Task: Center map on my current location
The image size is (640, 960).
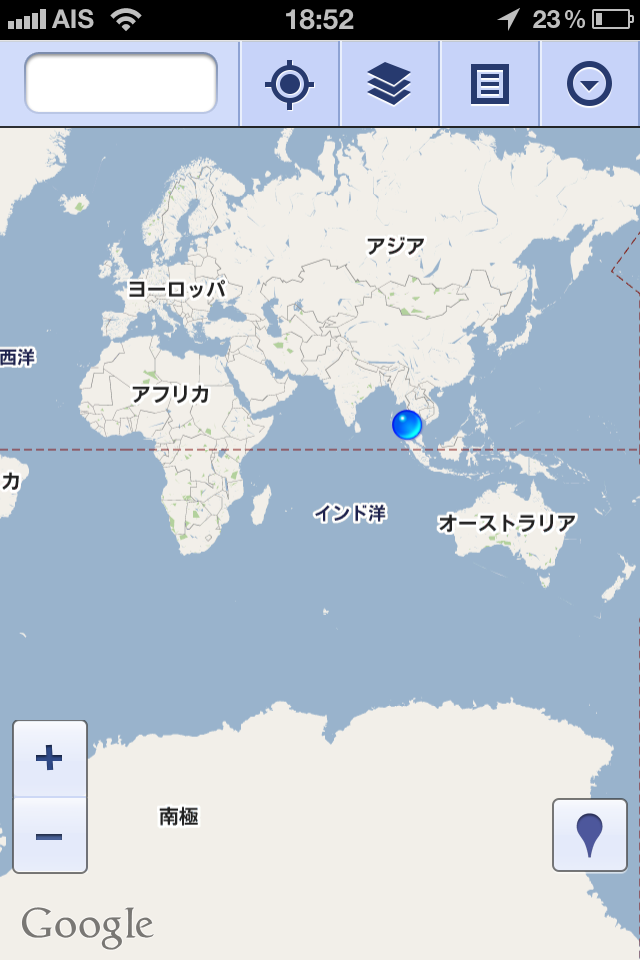Action: 290,84
